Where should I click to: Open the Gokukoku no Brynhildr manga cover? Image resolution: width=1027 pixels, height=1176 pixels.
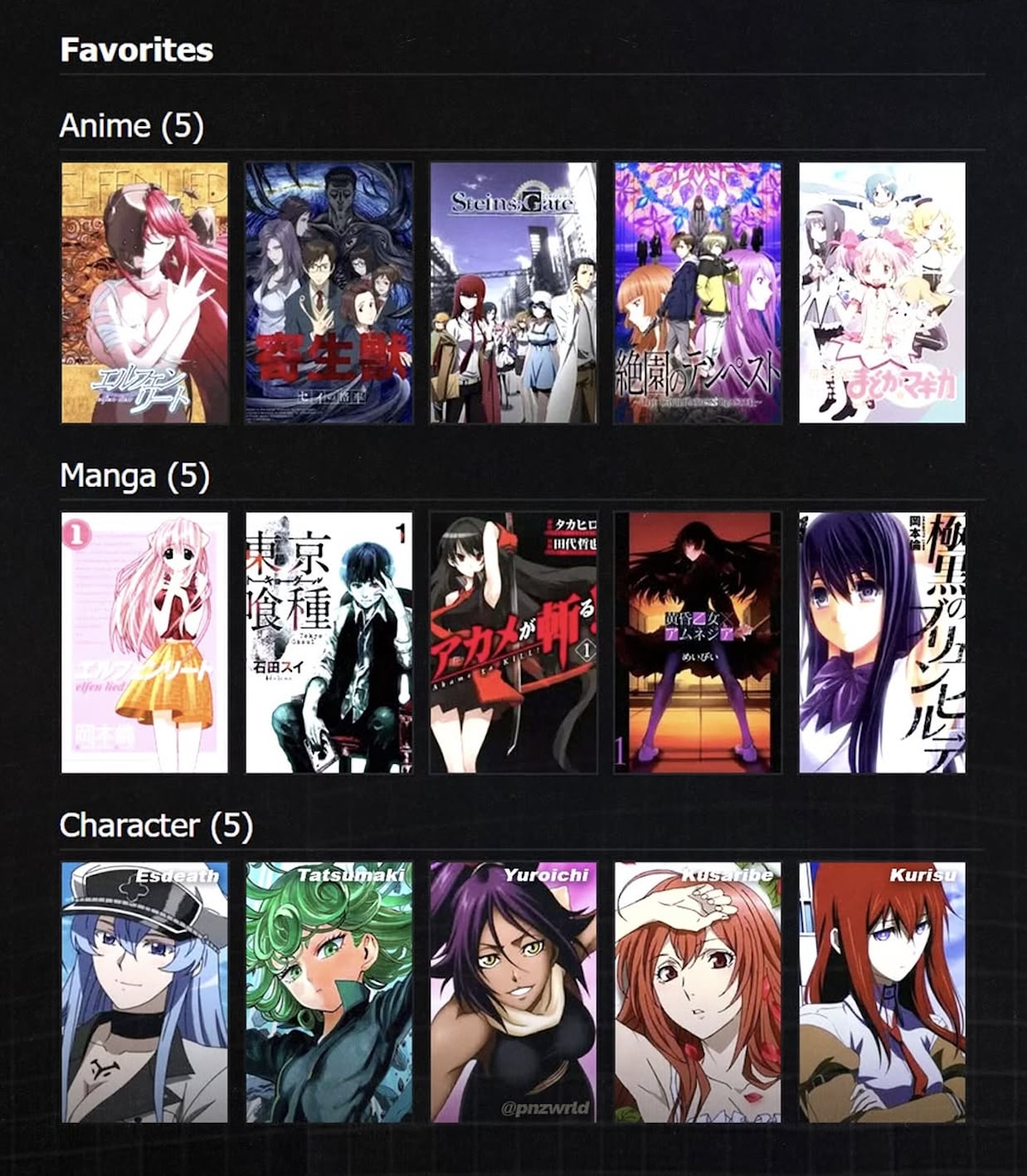882,643
